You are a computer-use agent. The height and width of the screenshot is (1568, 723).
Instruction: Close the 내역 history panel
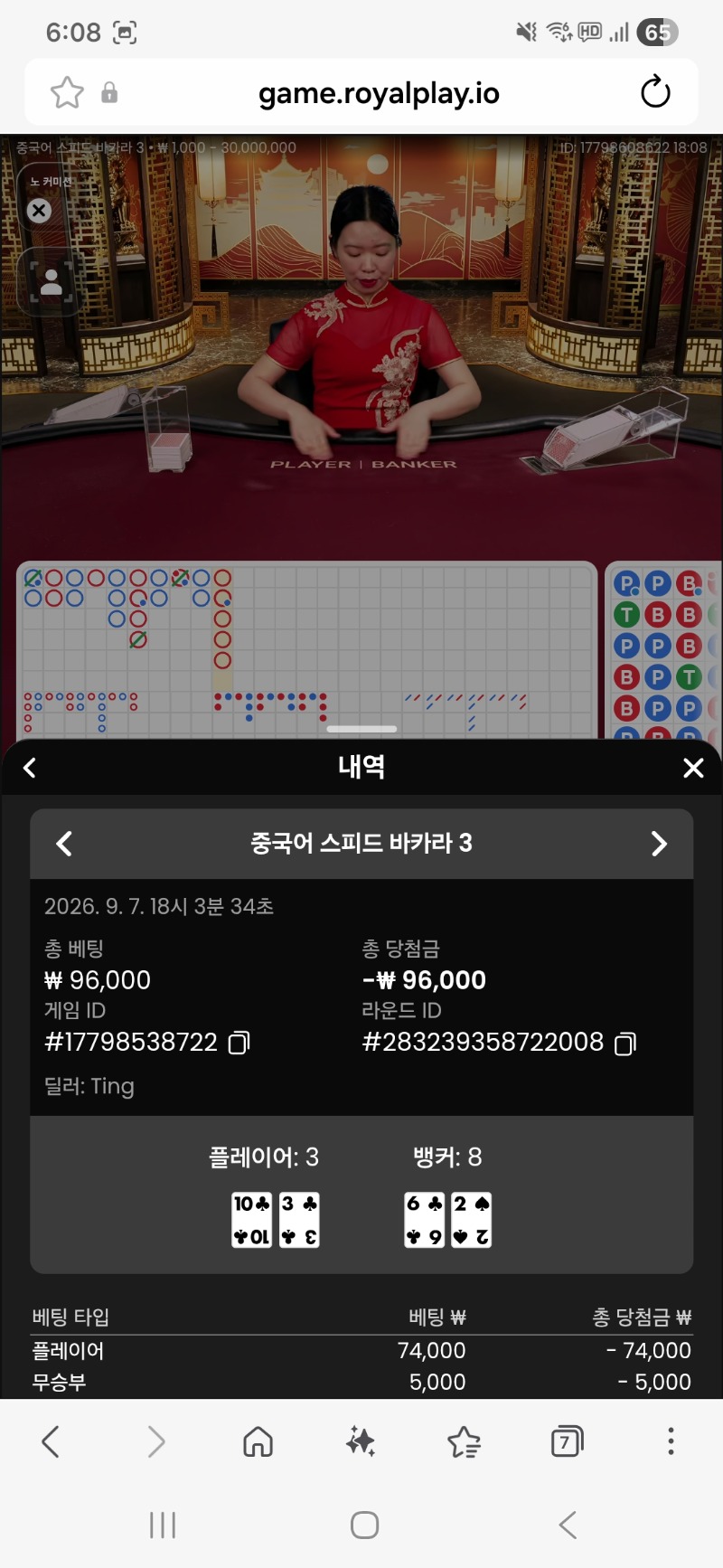pos(693,768)
